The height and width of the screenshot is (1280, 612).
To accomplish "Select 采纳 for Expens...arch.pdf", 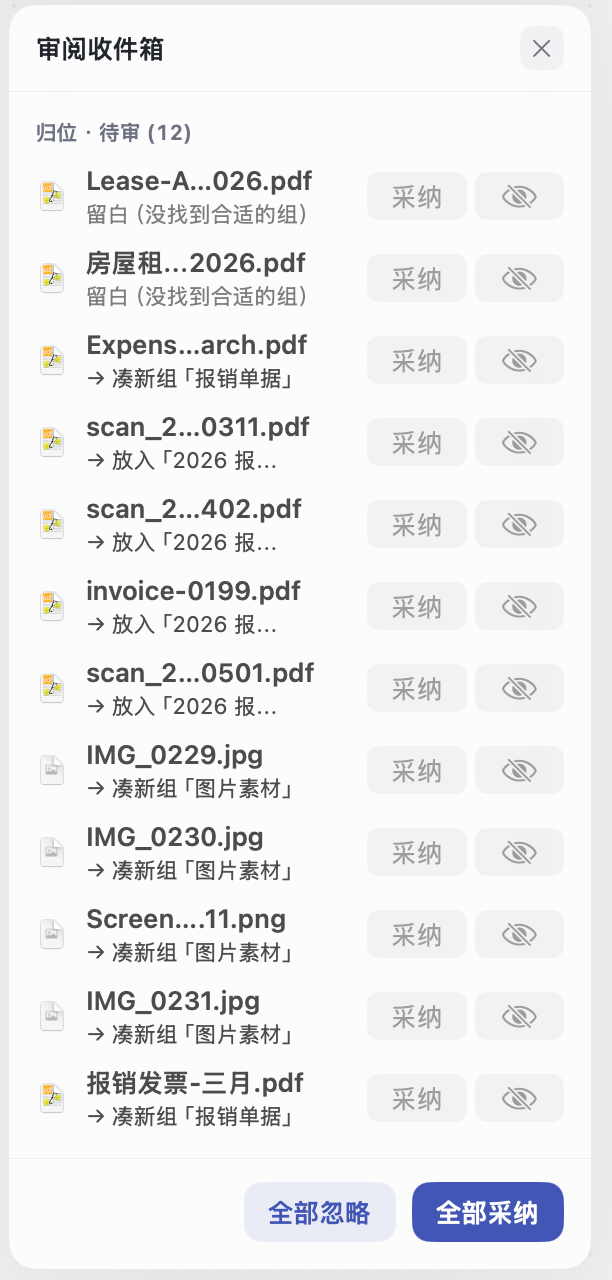I will (x=417, y=360).
